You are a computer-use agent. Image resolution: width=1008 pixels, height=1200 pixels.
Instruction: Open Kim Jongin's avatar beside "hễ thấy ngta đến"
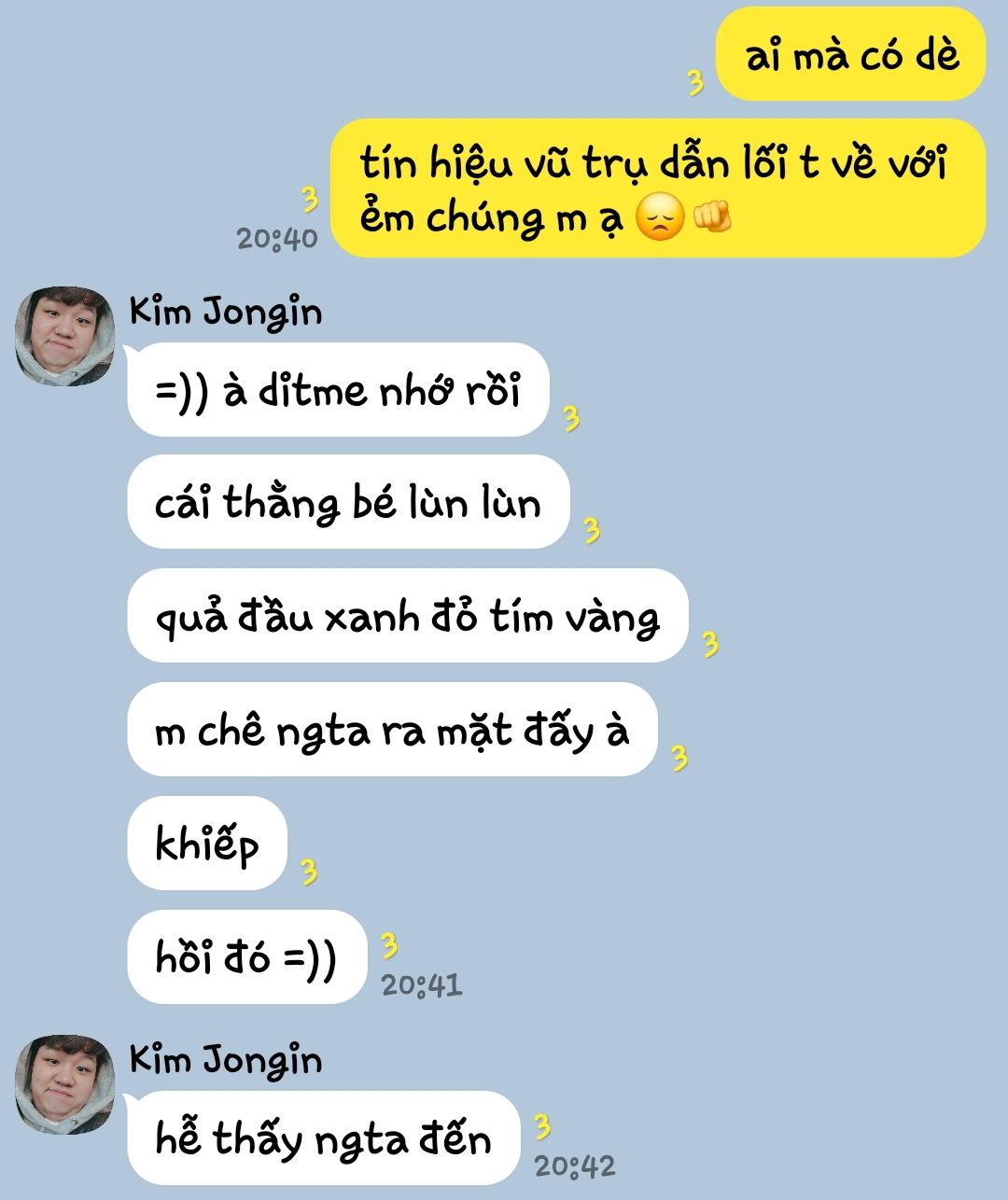64,1084
